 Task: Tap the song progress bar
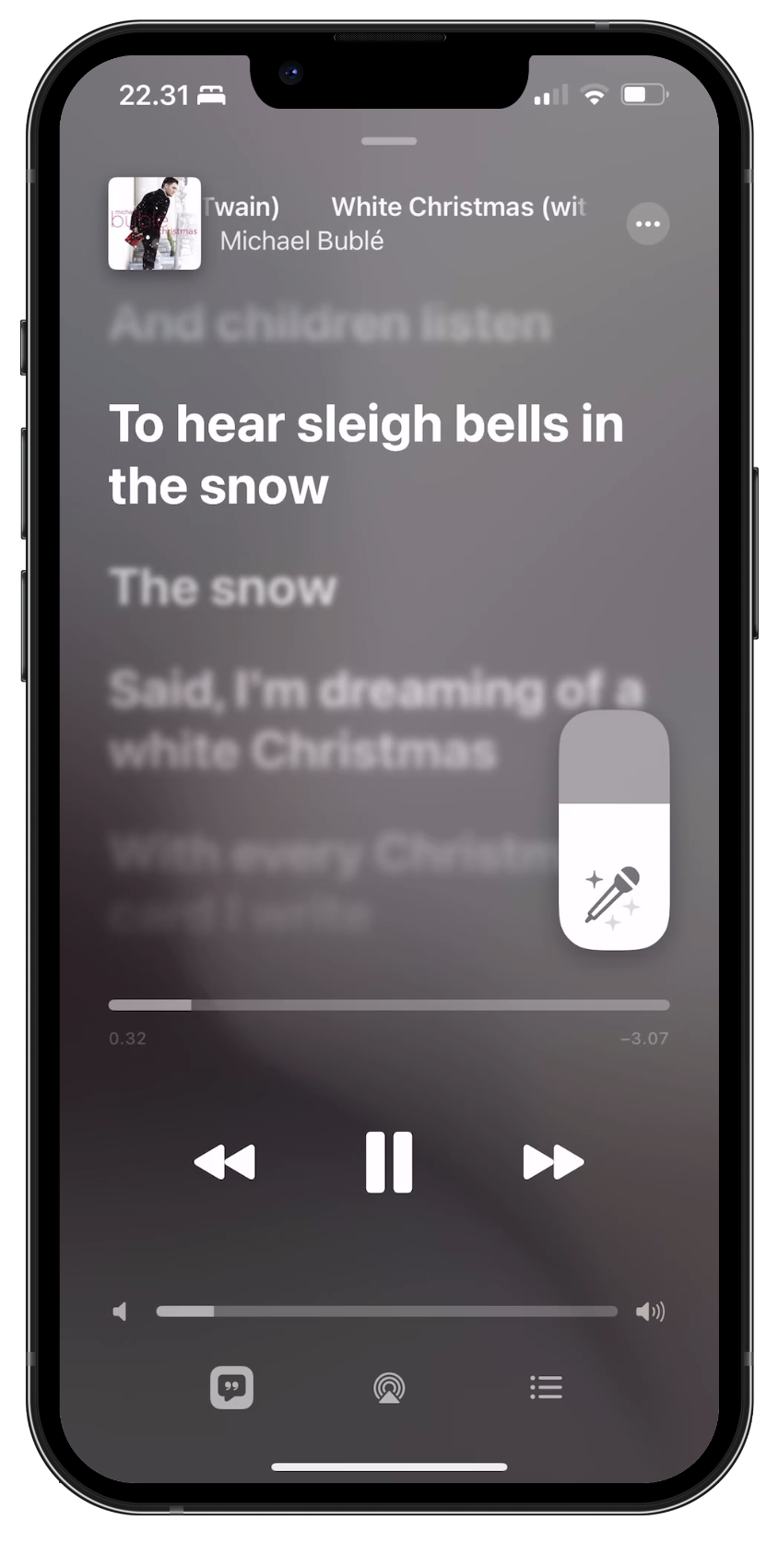point(388,1004)
